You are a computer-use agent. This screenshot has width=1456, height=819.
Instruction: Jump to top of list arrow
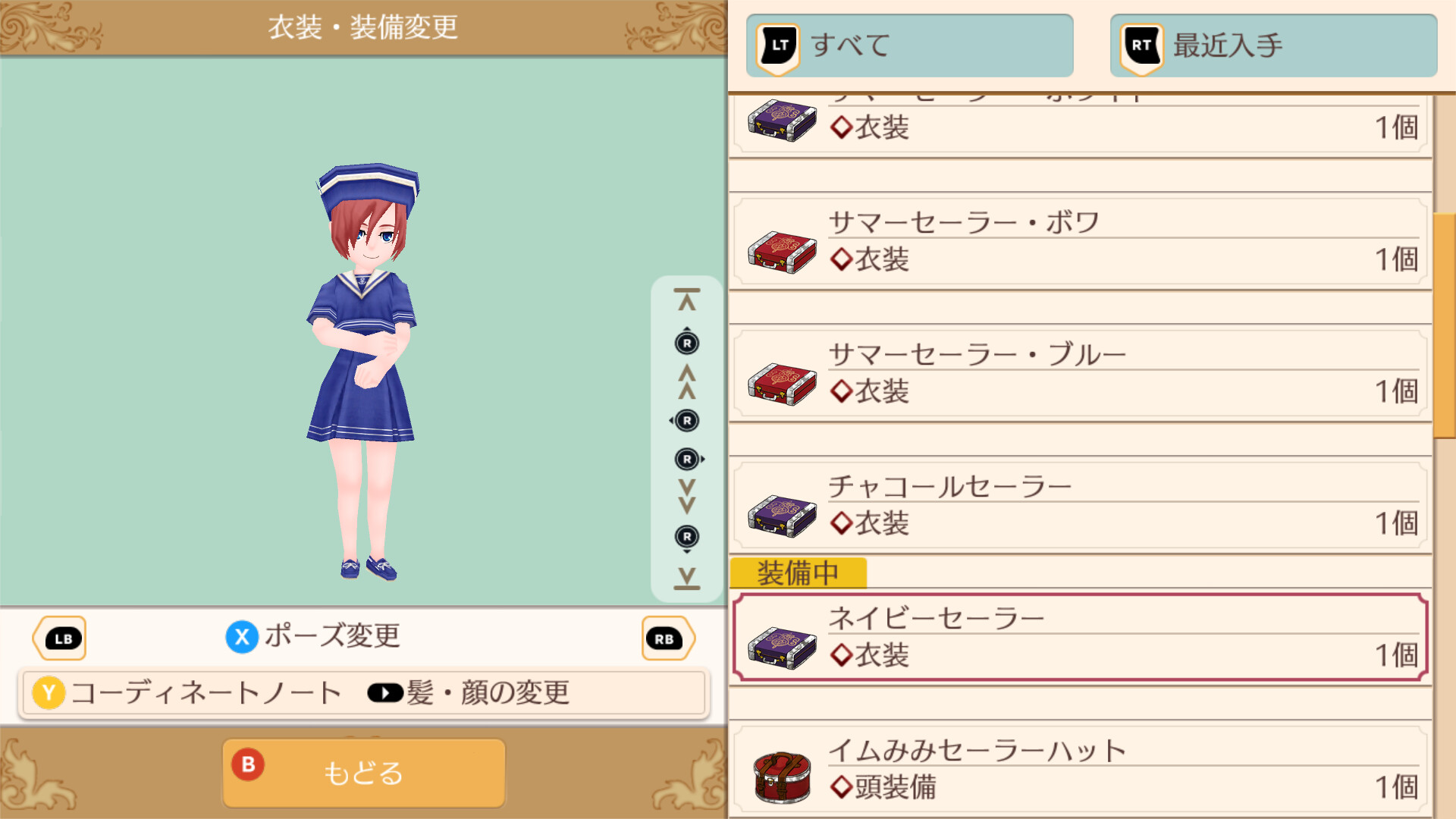coord(687,300)
